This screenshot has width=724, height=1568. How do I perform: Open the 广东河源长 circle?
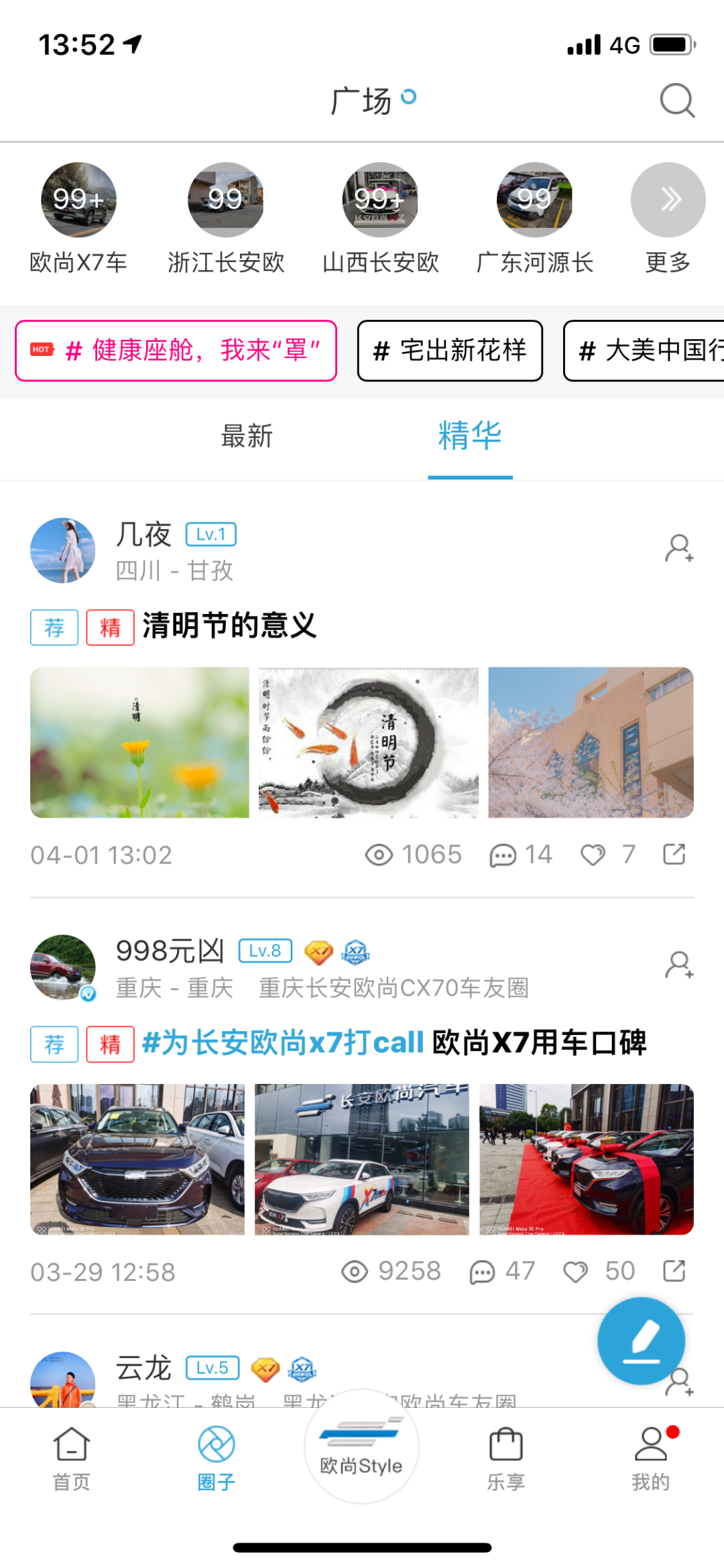click(x=534, y=200)
